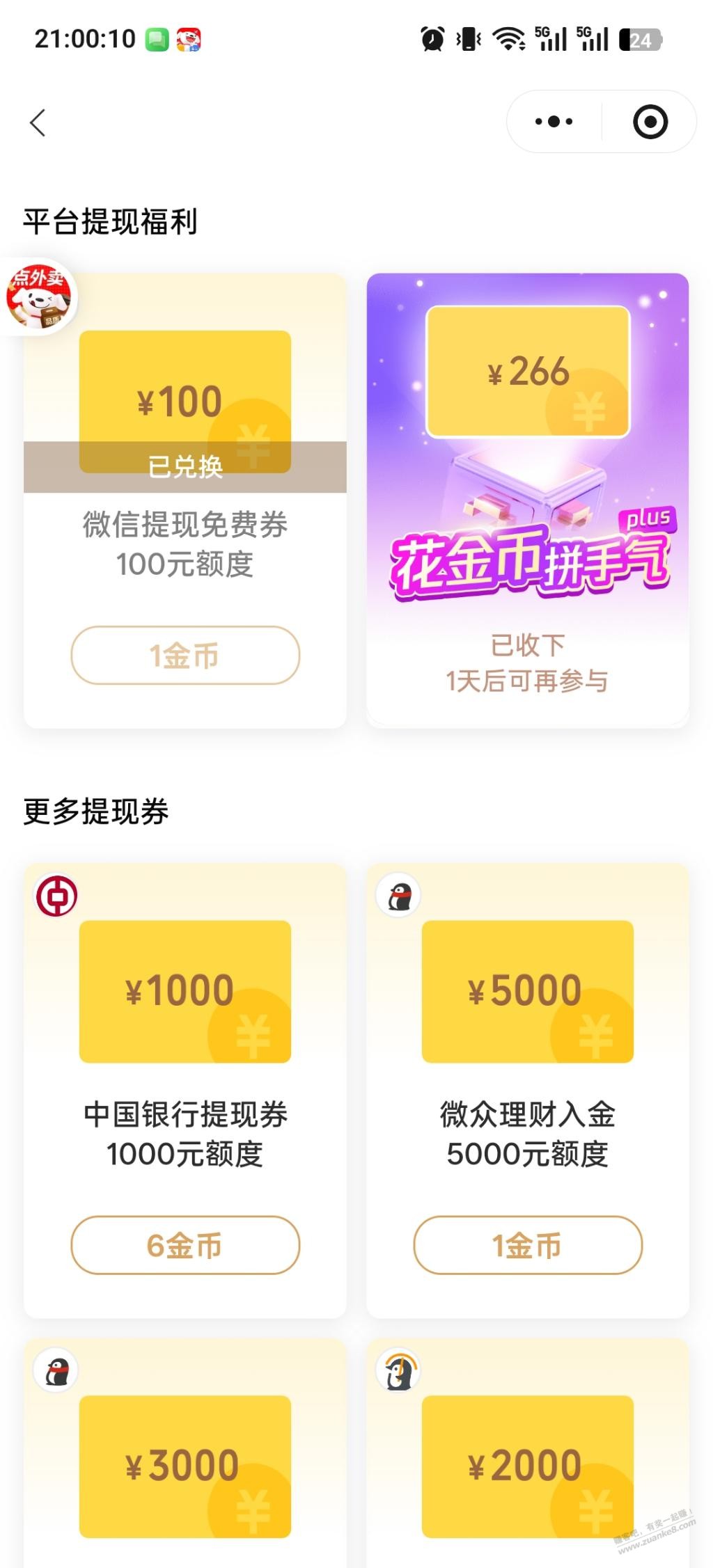Tap the back arrow to leave page

click(38, 122)
